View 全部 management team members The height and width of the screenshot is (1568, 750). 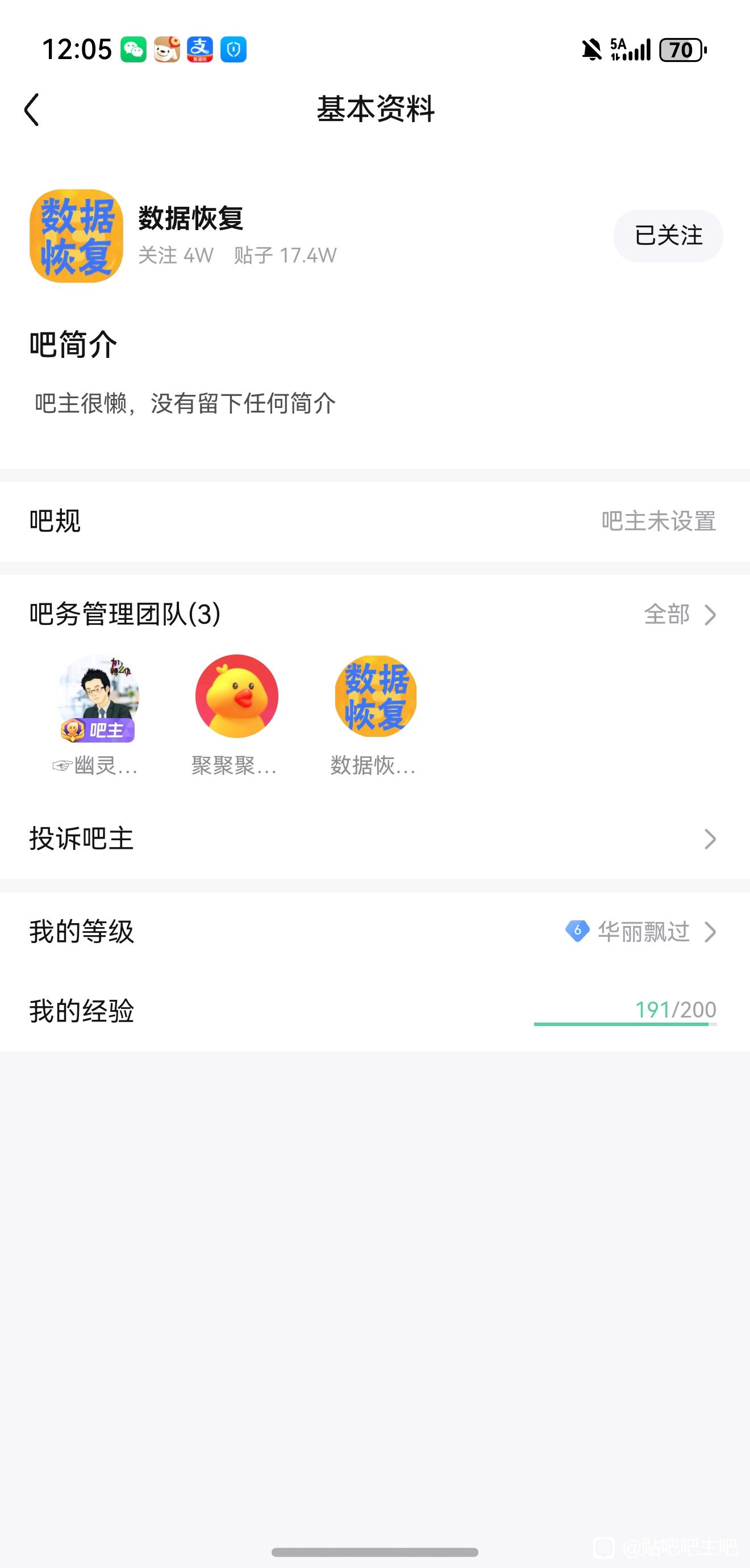(680, 614)
